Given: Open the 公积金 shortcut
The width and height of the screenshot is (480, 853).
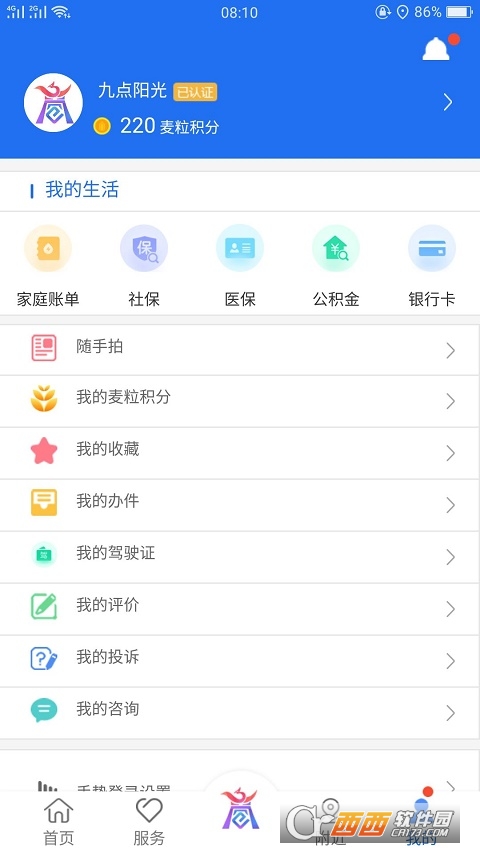Looking at the screenshot, I should tap(336, 265).
